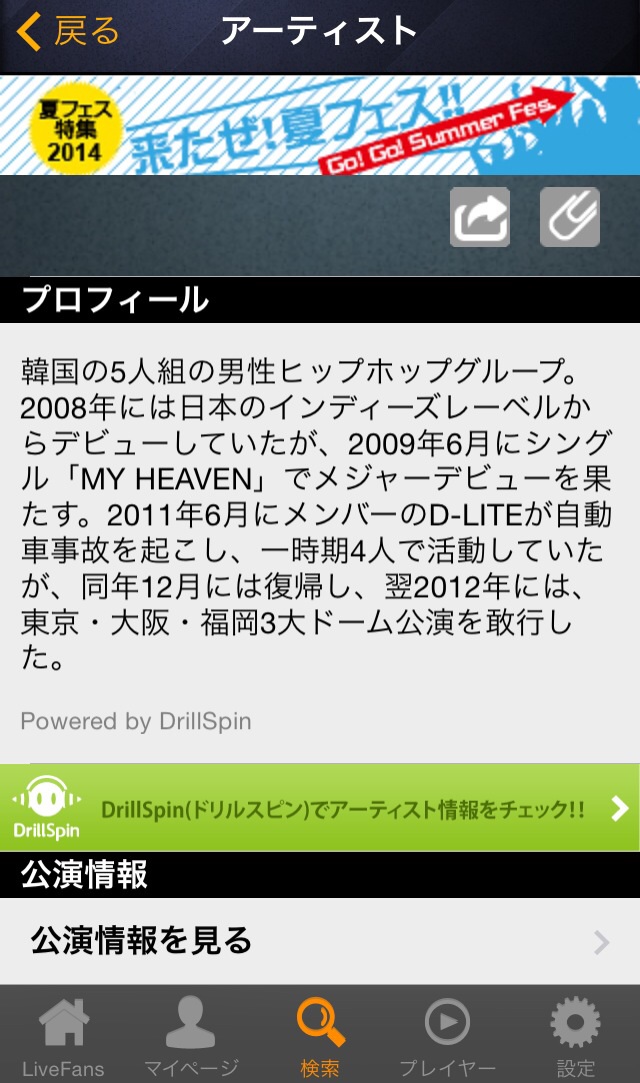
Task: Open the 設定 tab
Action: click(576, 1036)
